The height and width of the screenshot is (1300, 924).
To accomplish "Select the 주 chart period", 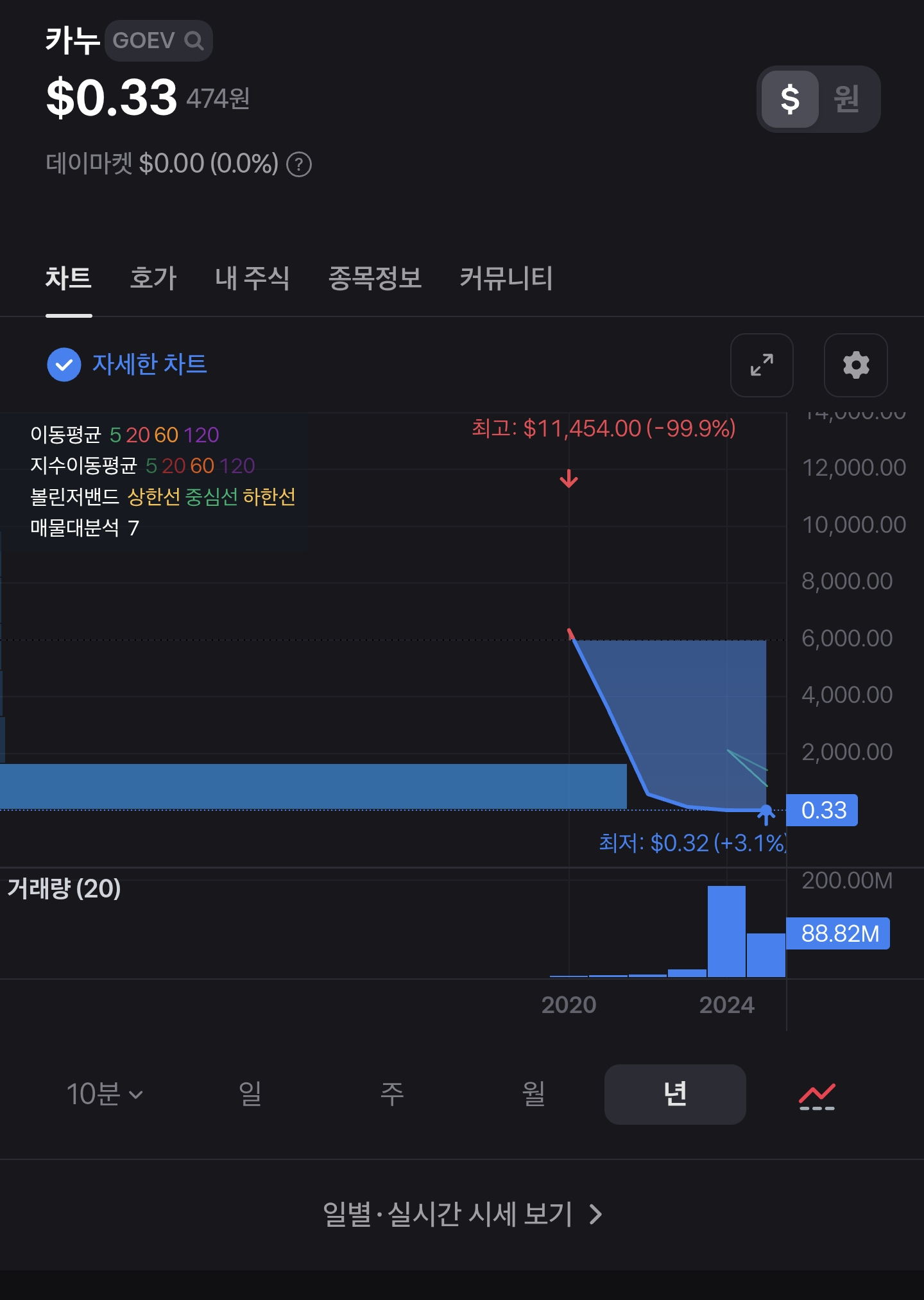I will pyautogui.click(x=391, y=1094).
